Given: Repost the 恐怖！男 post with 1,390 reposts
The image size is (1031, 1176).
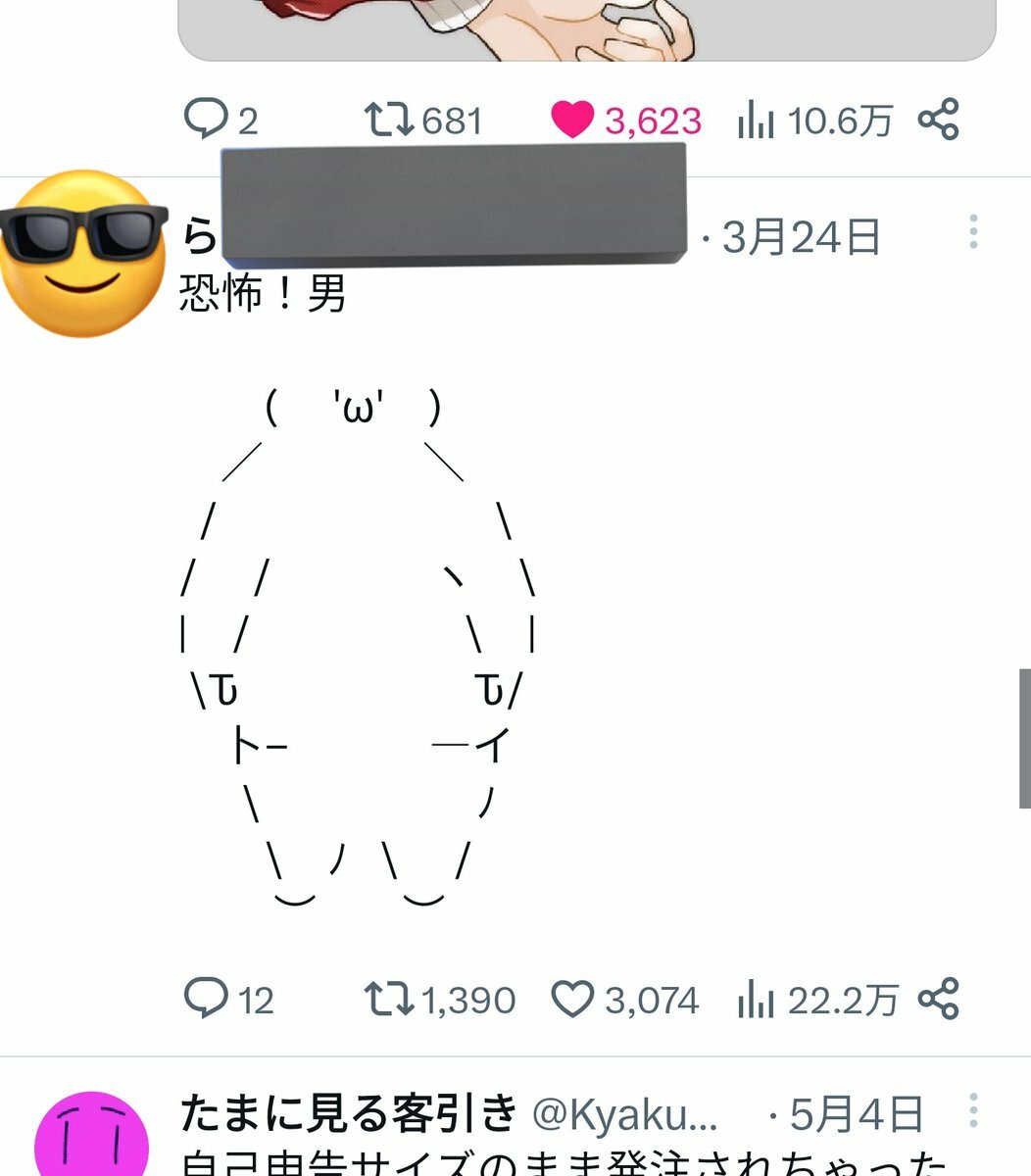Looking at the screenshot, I should pyautogui.click(x=386, y=999).
